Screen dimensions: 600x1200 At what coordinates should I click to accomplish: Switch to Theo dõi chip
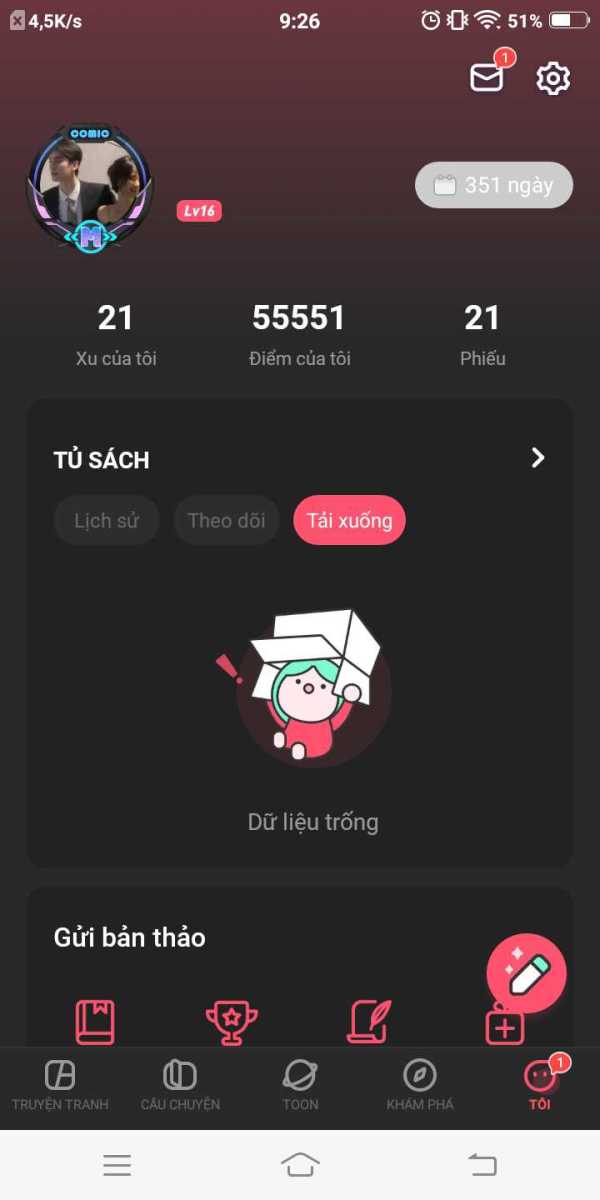click(x=227, y=520)
